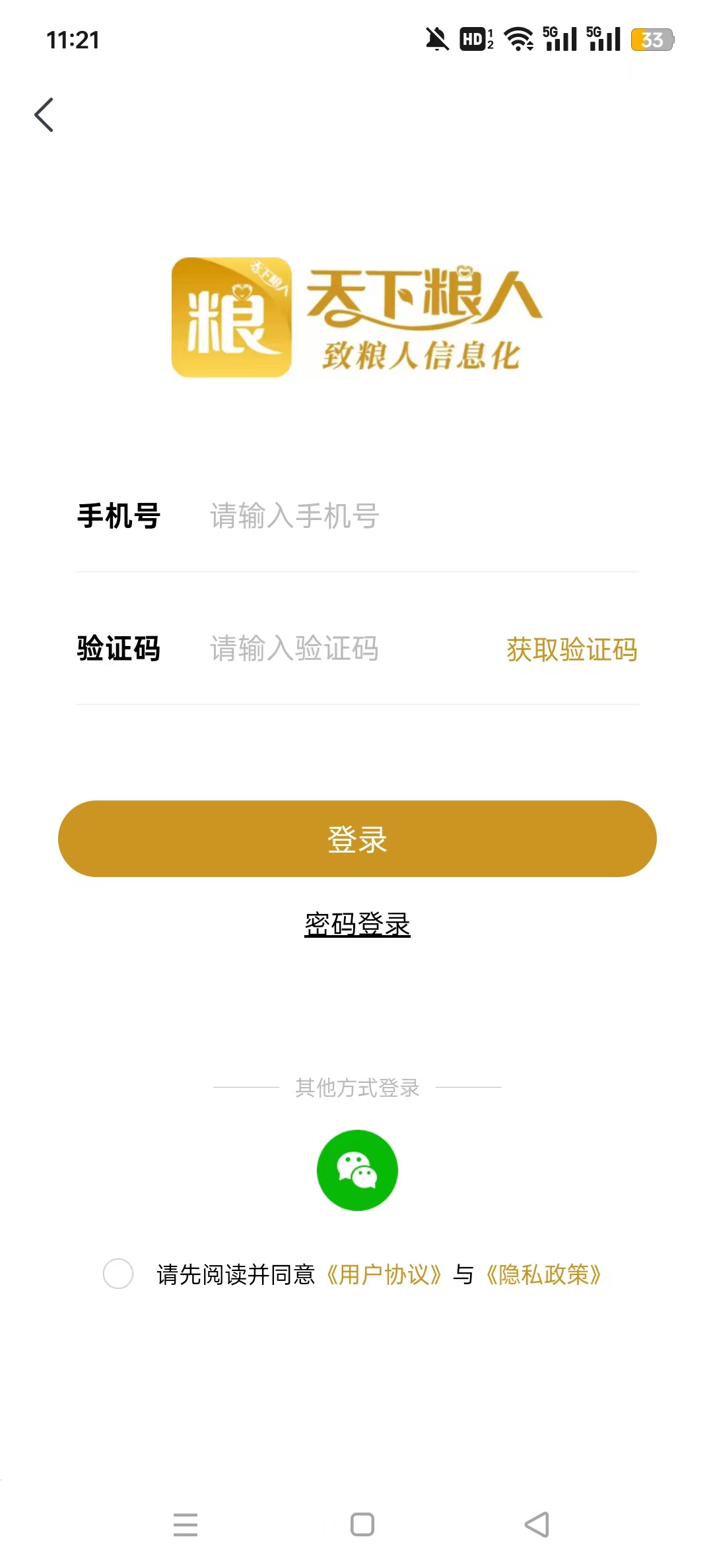Image resolution: width=713 pixels, height=1568 pixels.
Task: Tap the 登录 login button
Action: pos(357,839)
